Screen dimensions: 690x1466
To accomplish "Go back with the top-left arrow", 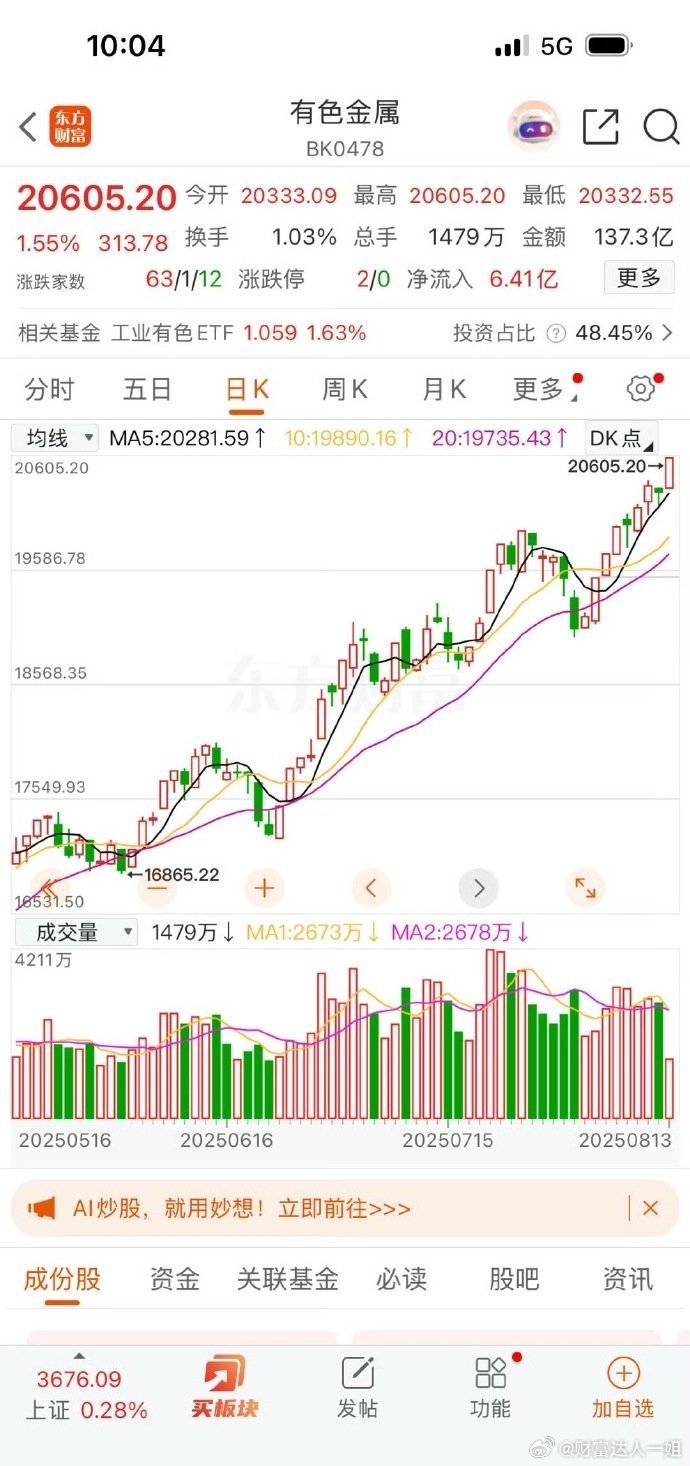I will coord(28,127).
